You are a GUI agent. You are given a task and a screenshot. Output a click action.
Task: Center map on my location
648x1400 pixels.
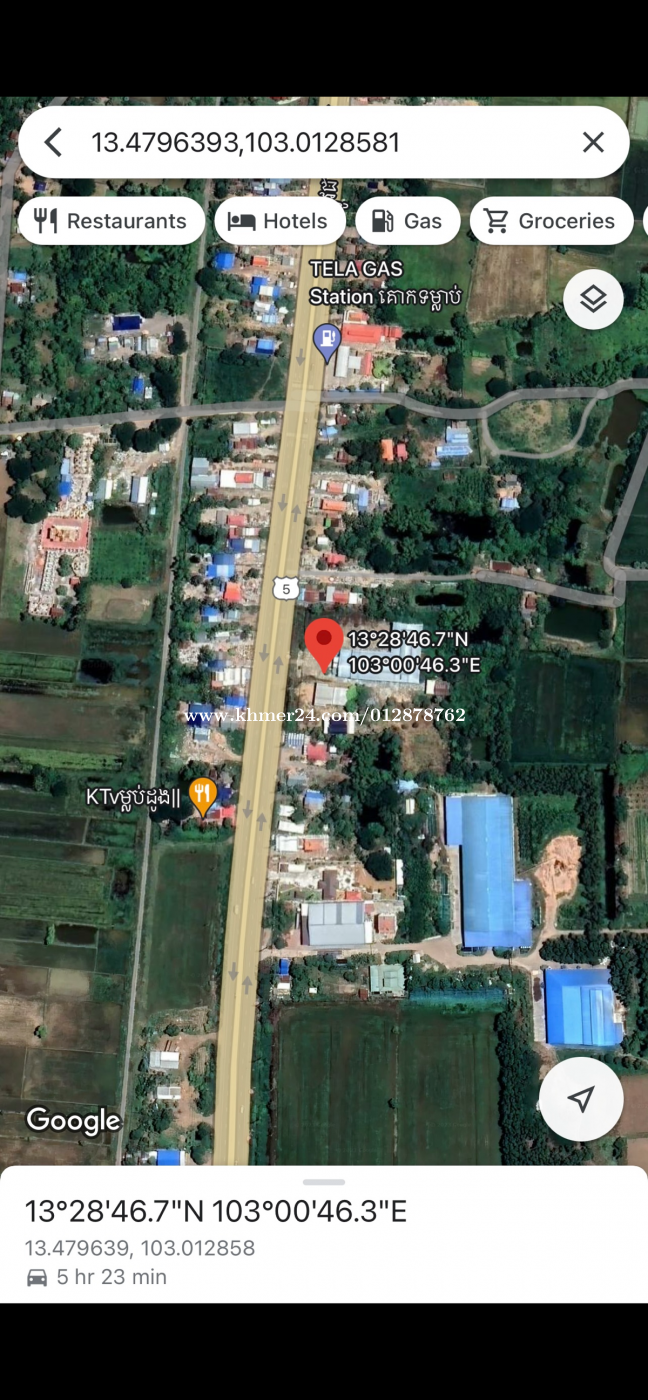(x=581, y=1099)
